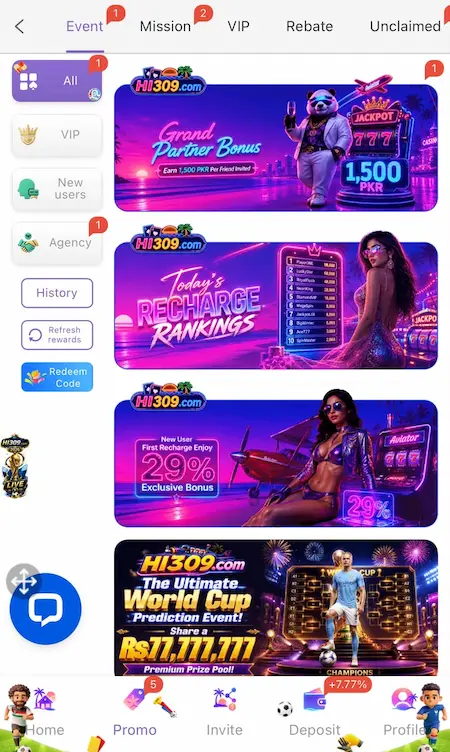Open the 29% first recharge bonus banner
The height and width of the screenshot is (752, 450).
[276, 459]
